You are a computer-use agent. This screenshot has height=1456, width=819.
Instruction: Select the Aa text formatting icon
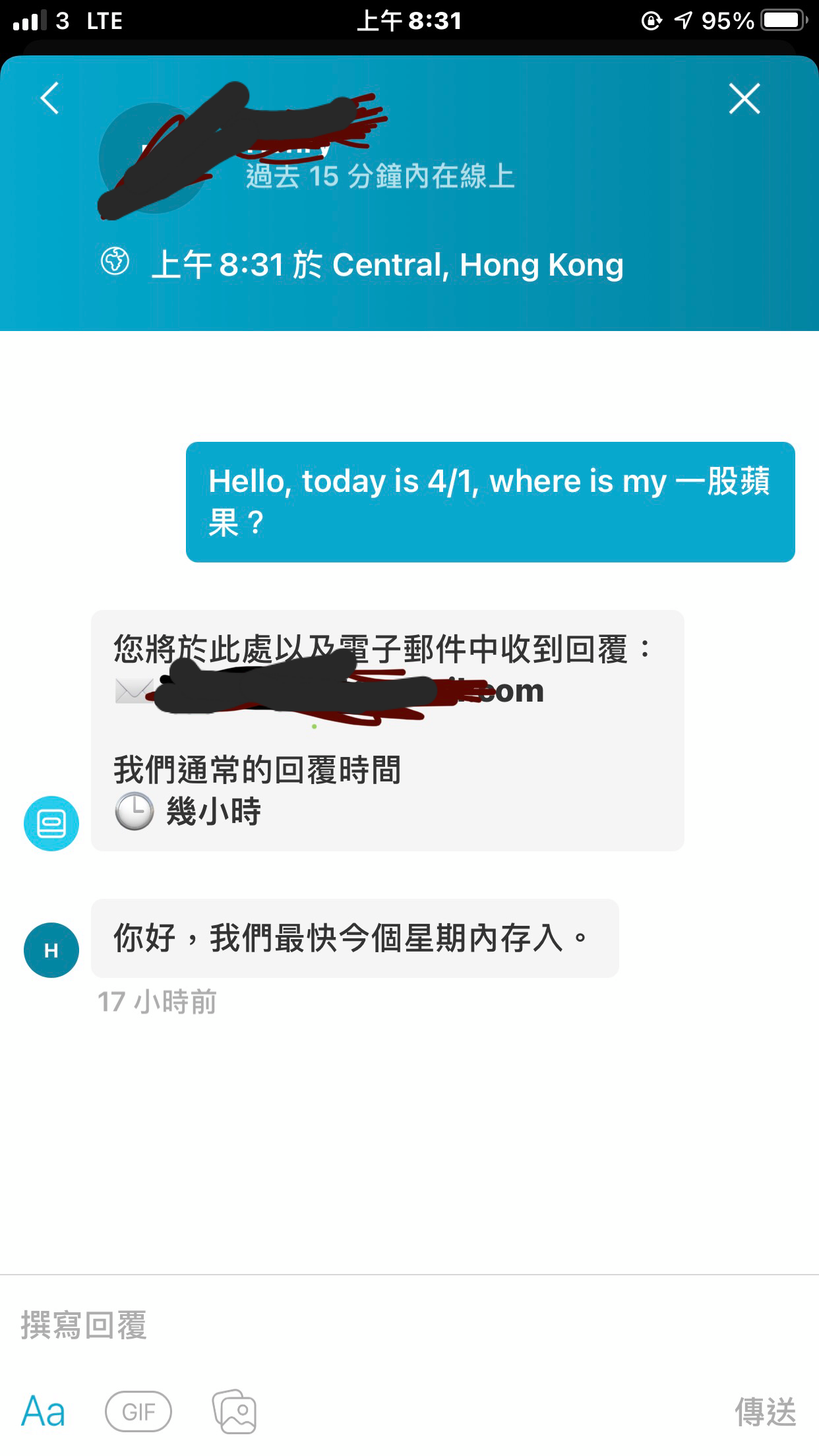pos(44,1411)
